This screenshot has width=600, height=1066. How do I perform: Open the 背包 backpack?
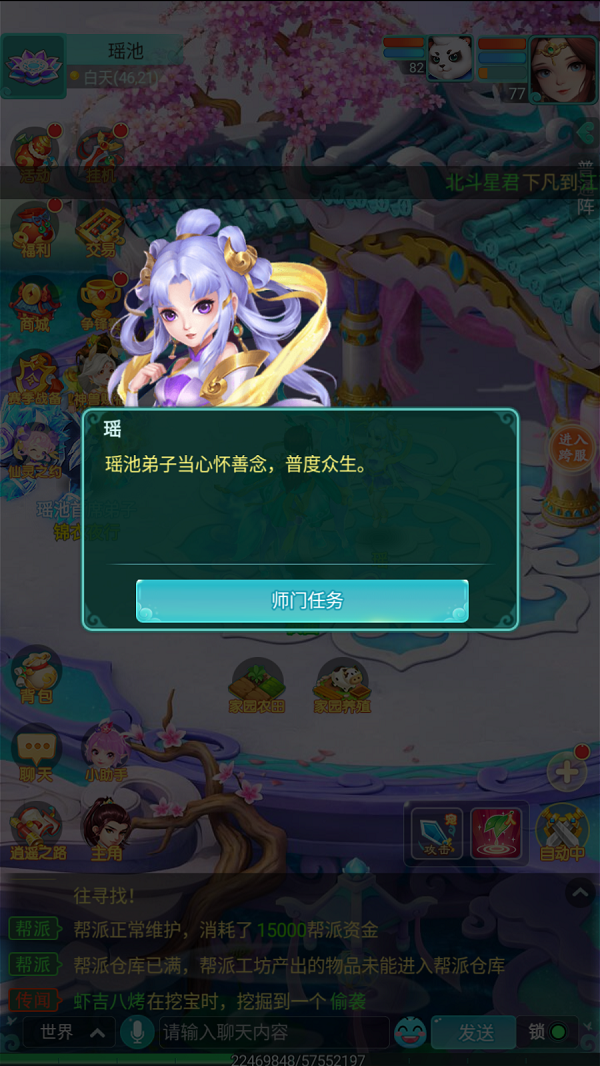click(x=36, y=674)
